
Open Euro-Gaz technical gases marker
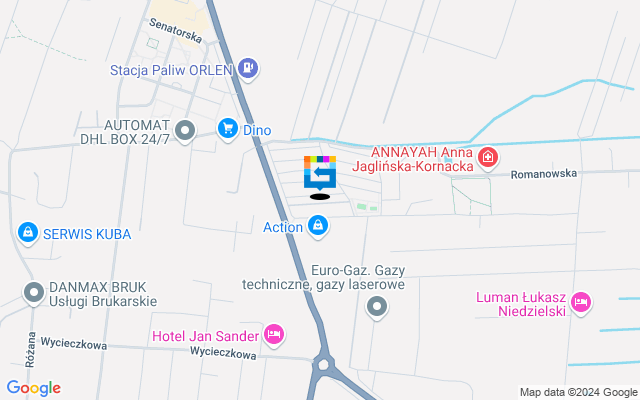377,308
